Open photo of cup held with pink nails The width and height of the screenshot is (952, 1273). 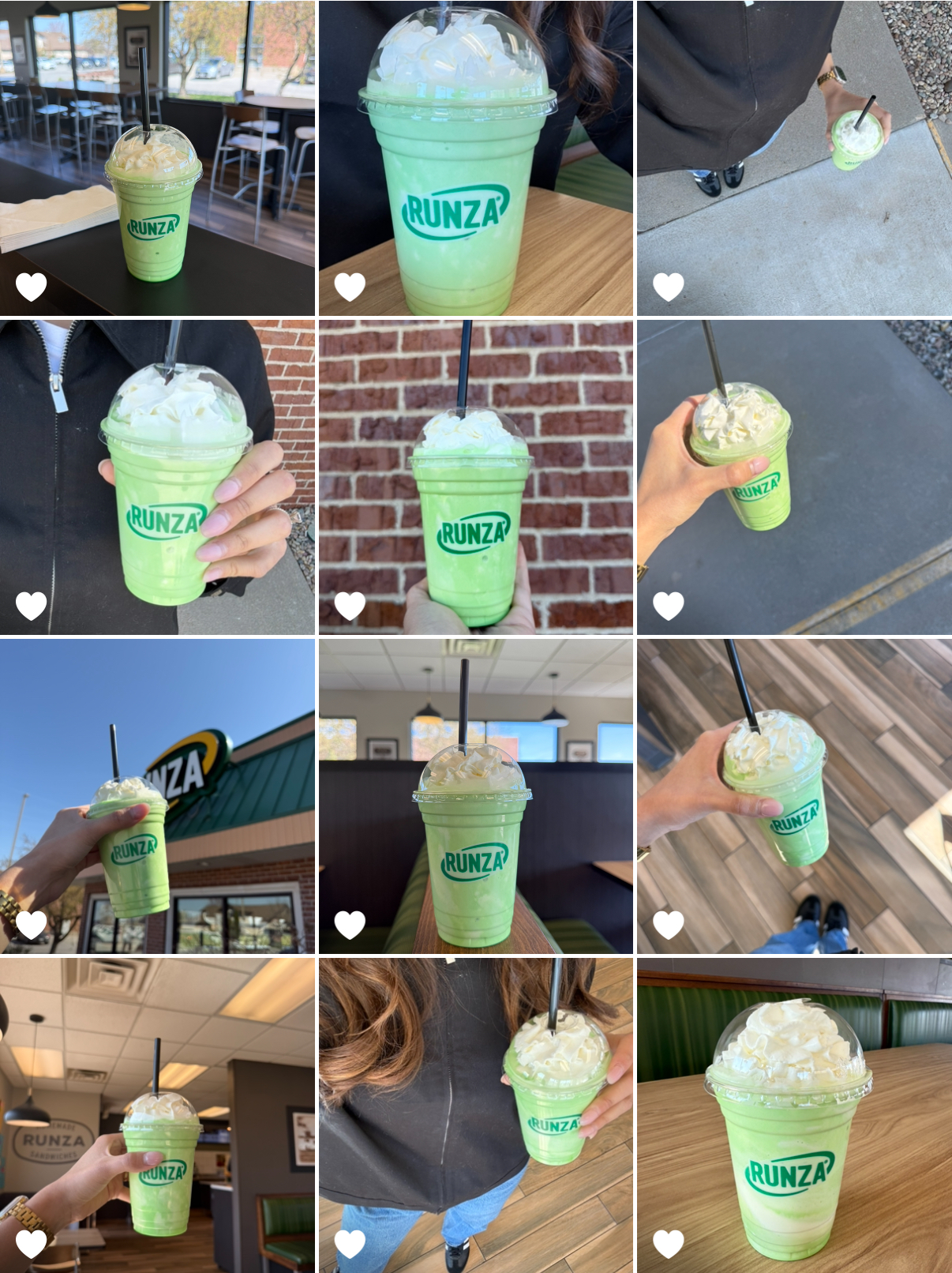pyautogui.click(x=157, y=476)
